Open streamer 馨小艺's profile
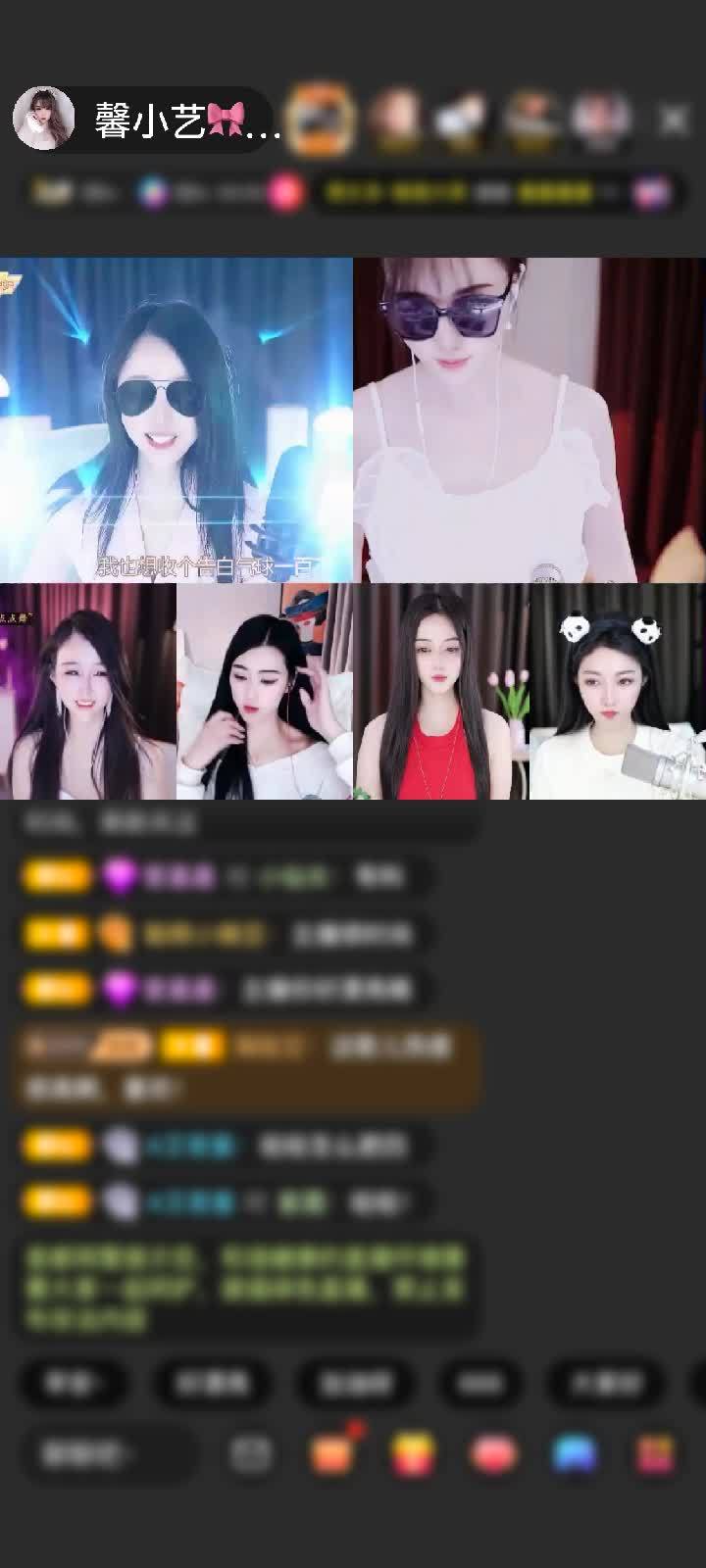706x1568 pixels. [x=44, y=120]
